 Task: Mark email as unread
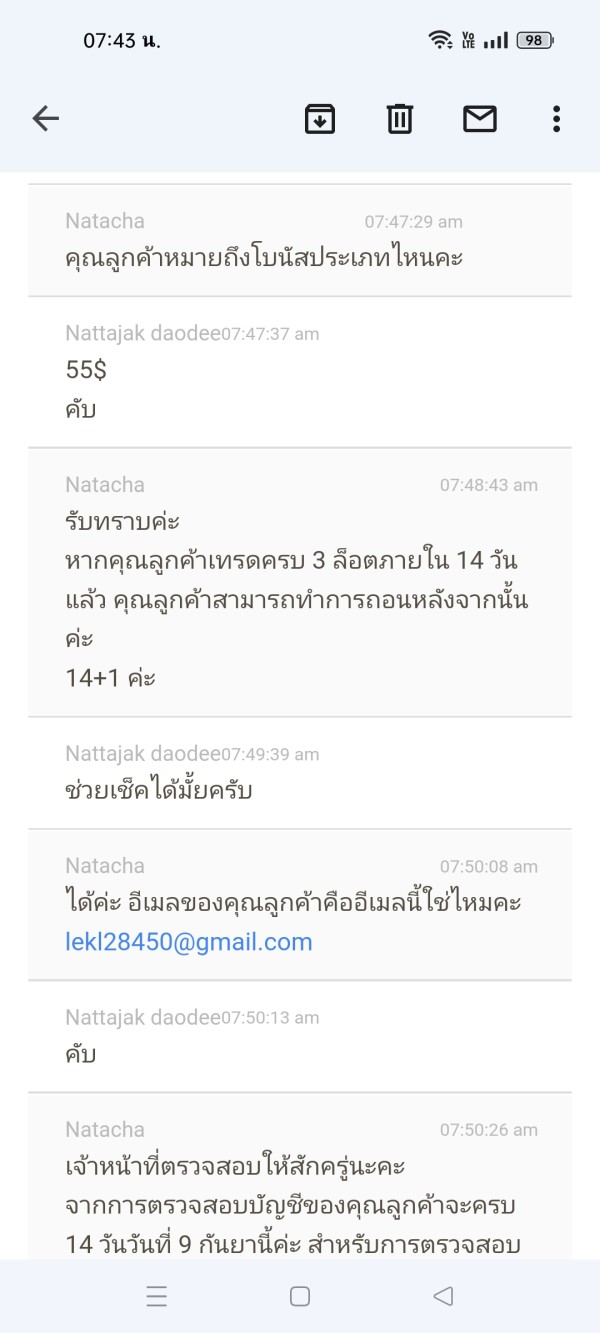point(480,119)
